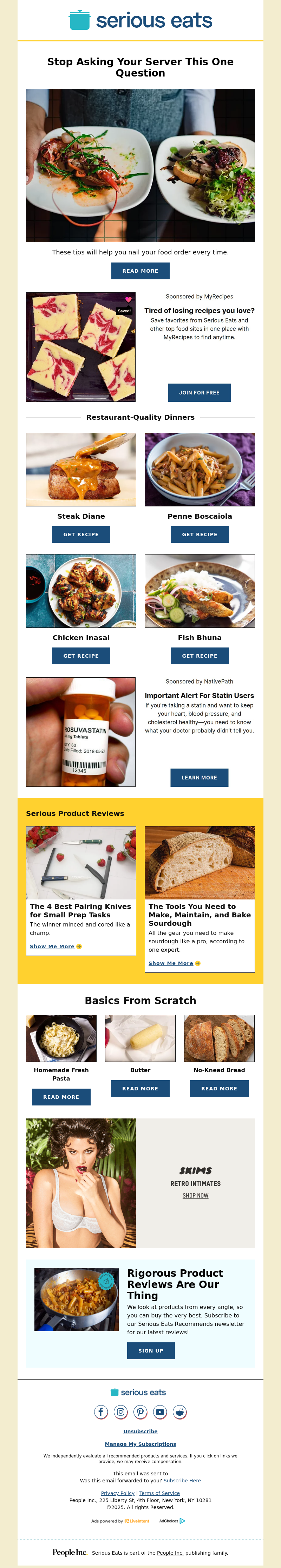The height and width of the screenshot is (1568, 281).
Task: Read more about Homemade Fresh Pasta
Action: 61,1097
